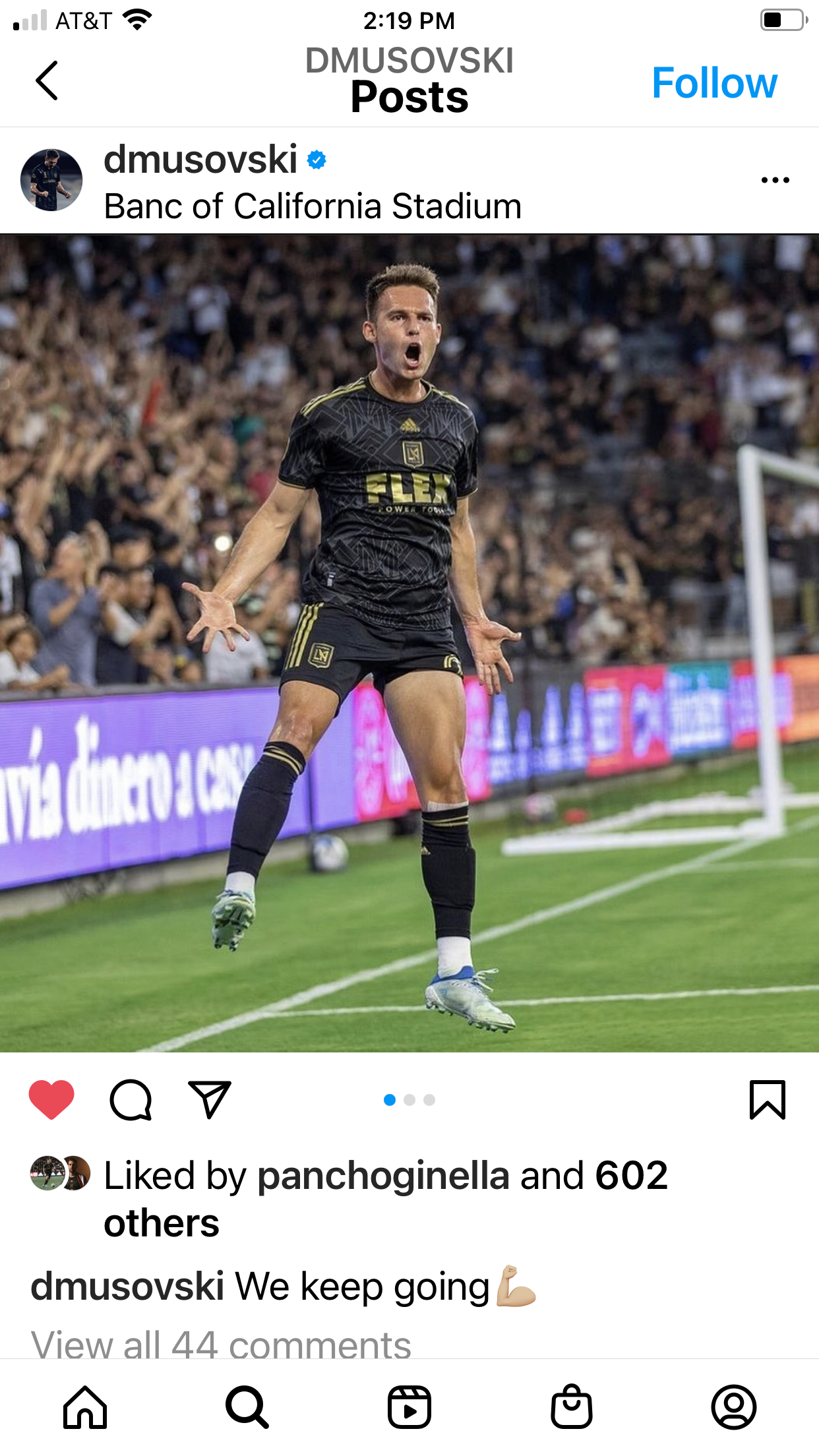Open the post's three-dot options menu
819x1456 pixels.
click(x=775, y=180)
